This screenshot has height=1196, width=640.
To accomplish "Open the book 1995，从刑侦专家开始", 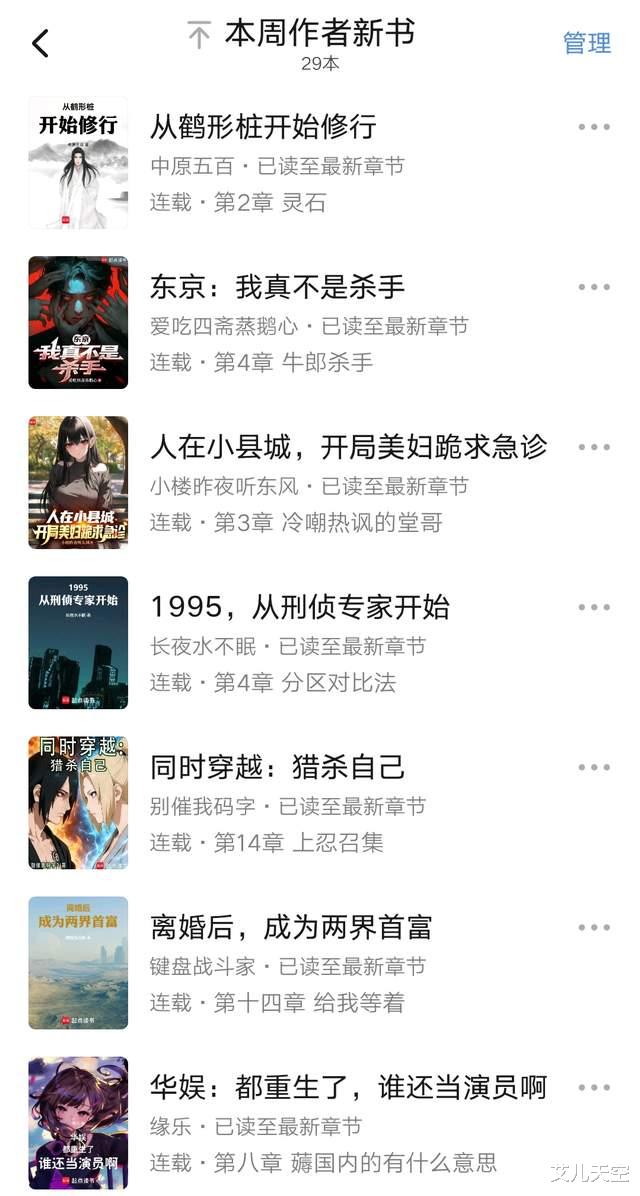I will [x=300, y=607].
